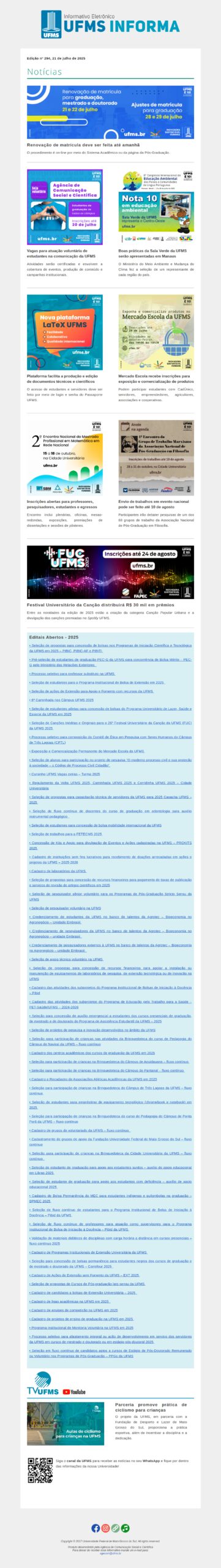Open the Sala Verde Nota 10 card
Viewport: 221px width, 1568px height.
156,207
